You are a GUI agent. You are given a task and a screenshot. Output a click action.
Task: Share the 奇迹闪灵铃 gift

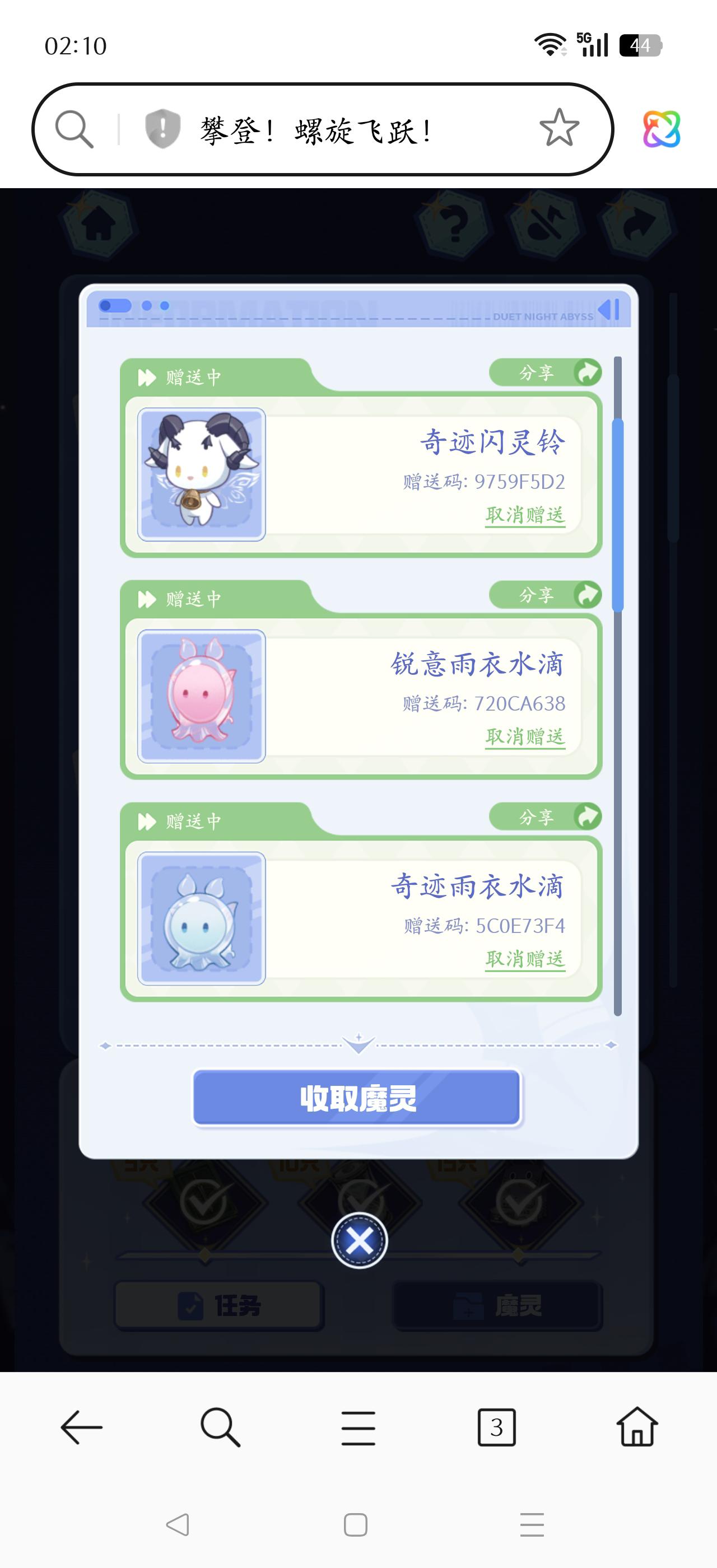click(x=546, y=372)
